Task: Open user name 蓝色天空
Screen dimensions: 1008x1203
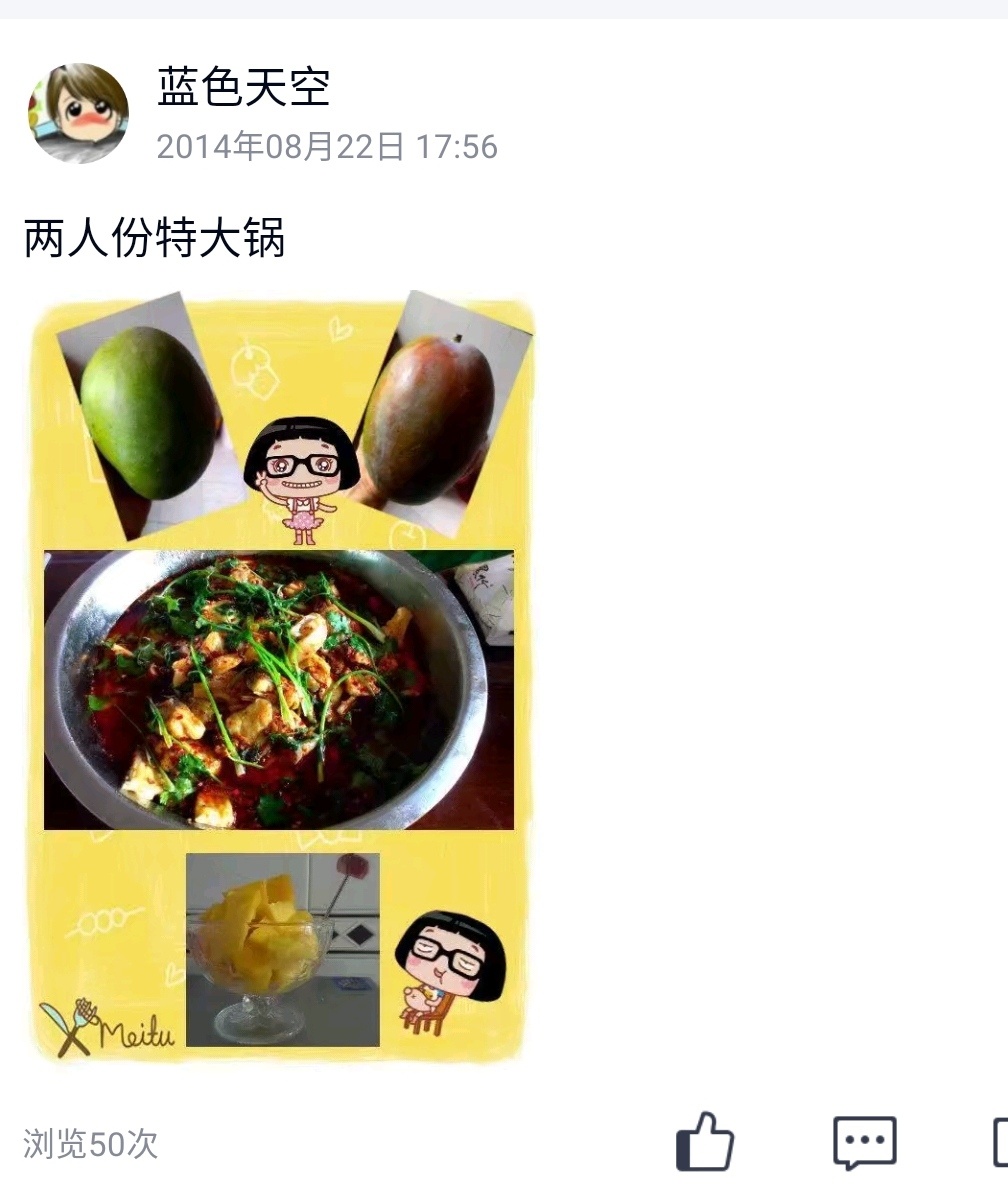Action: coord(243,87)
